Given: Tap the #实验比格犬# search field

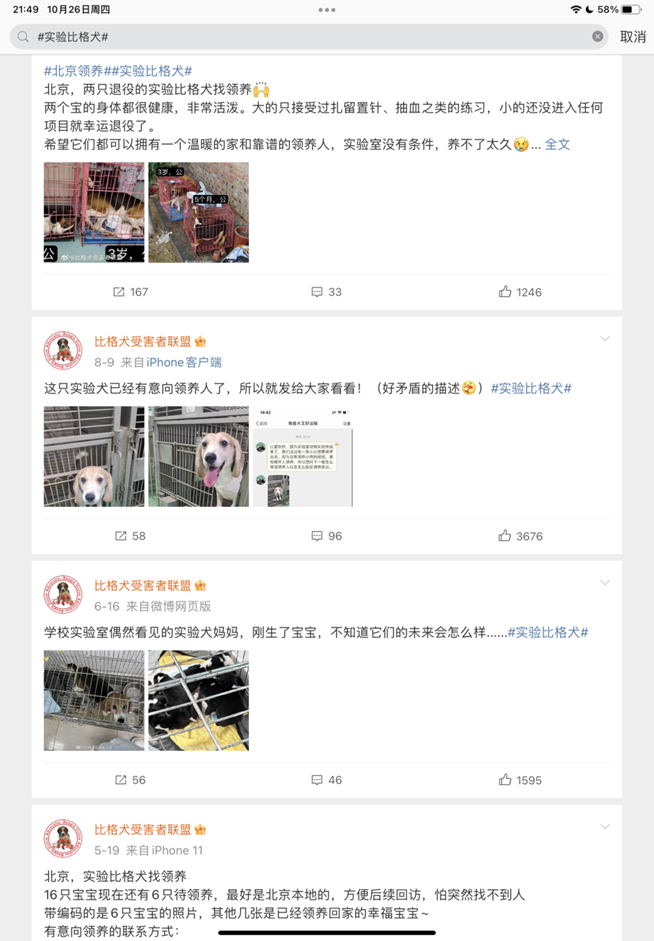Looking at the screenshot, I should (x=300, y=36).
